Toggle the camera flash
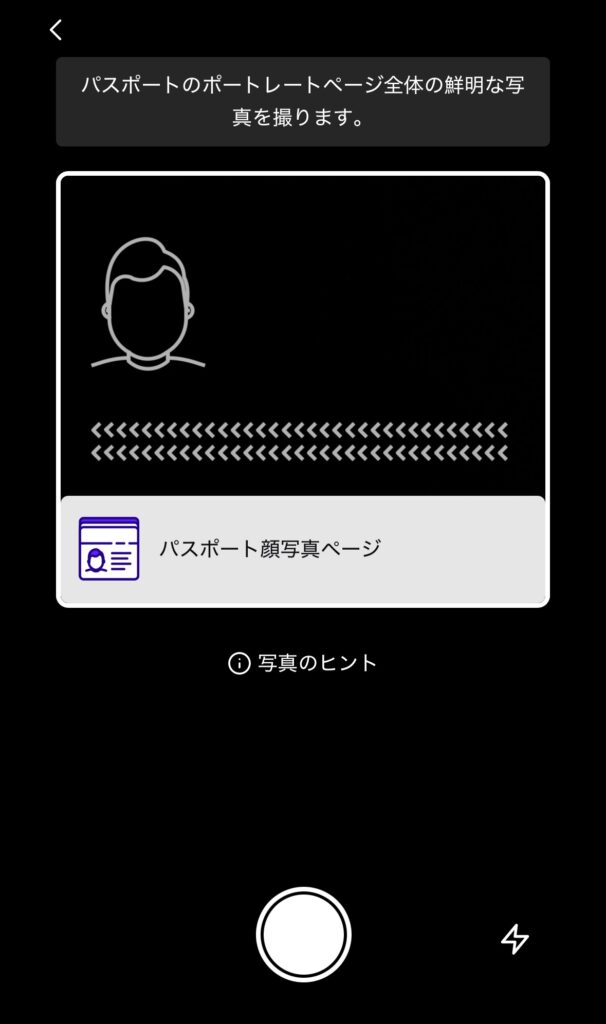606x1024 pixels. point(515,939)
